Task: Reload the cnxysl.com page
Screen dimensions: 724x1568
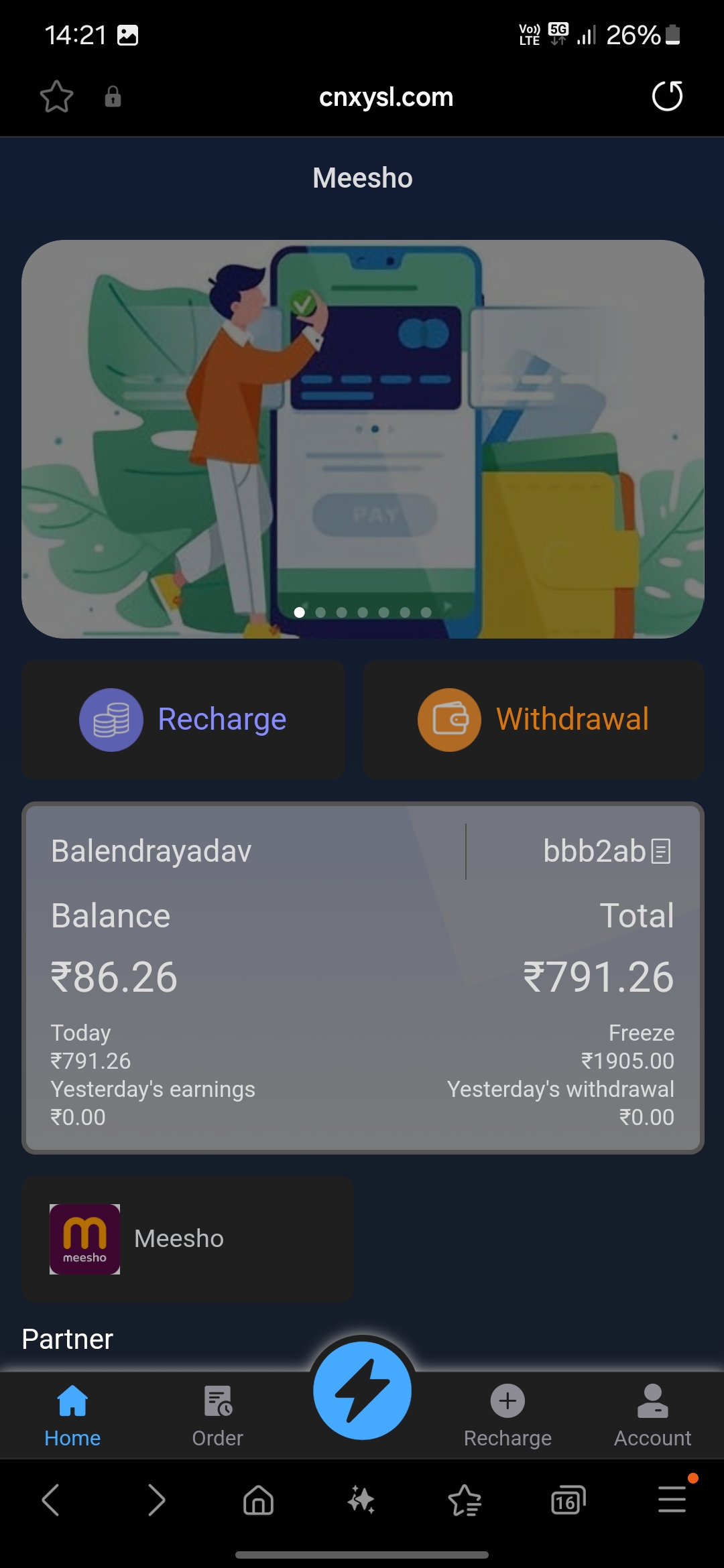Action: pyautogui.click(x=667, y=96)
